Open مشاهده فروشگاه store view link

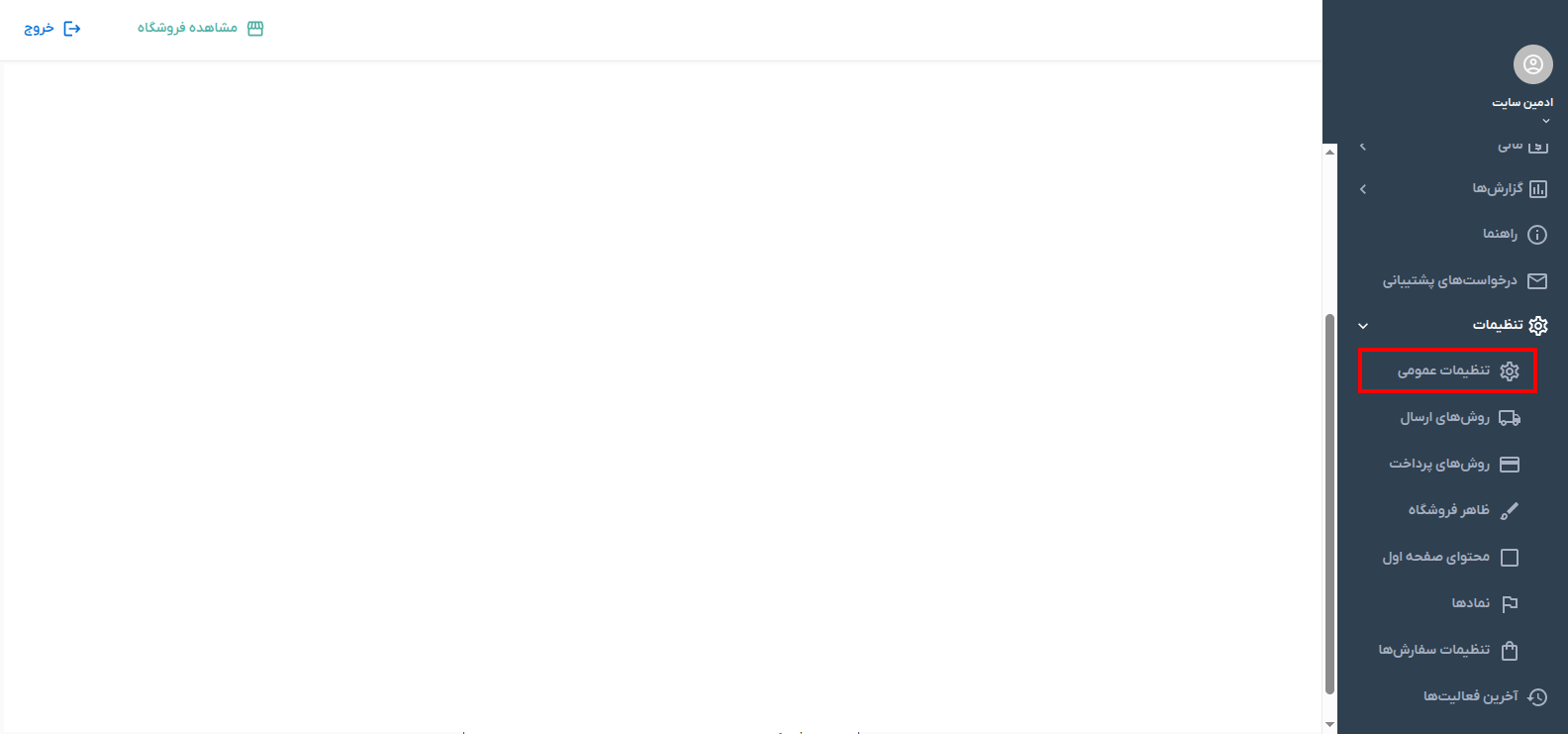(x=200, y=29)
